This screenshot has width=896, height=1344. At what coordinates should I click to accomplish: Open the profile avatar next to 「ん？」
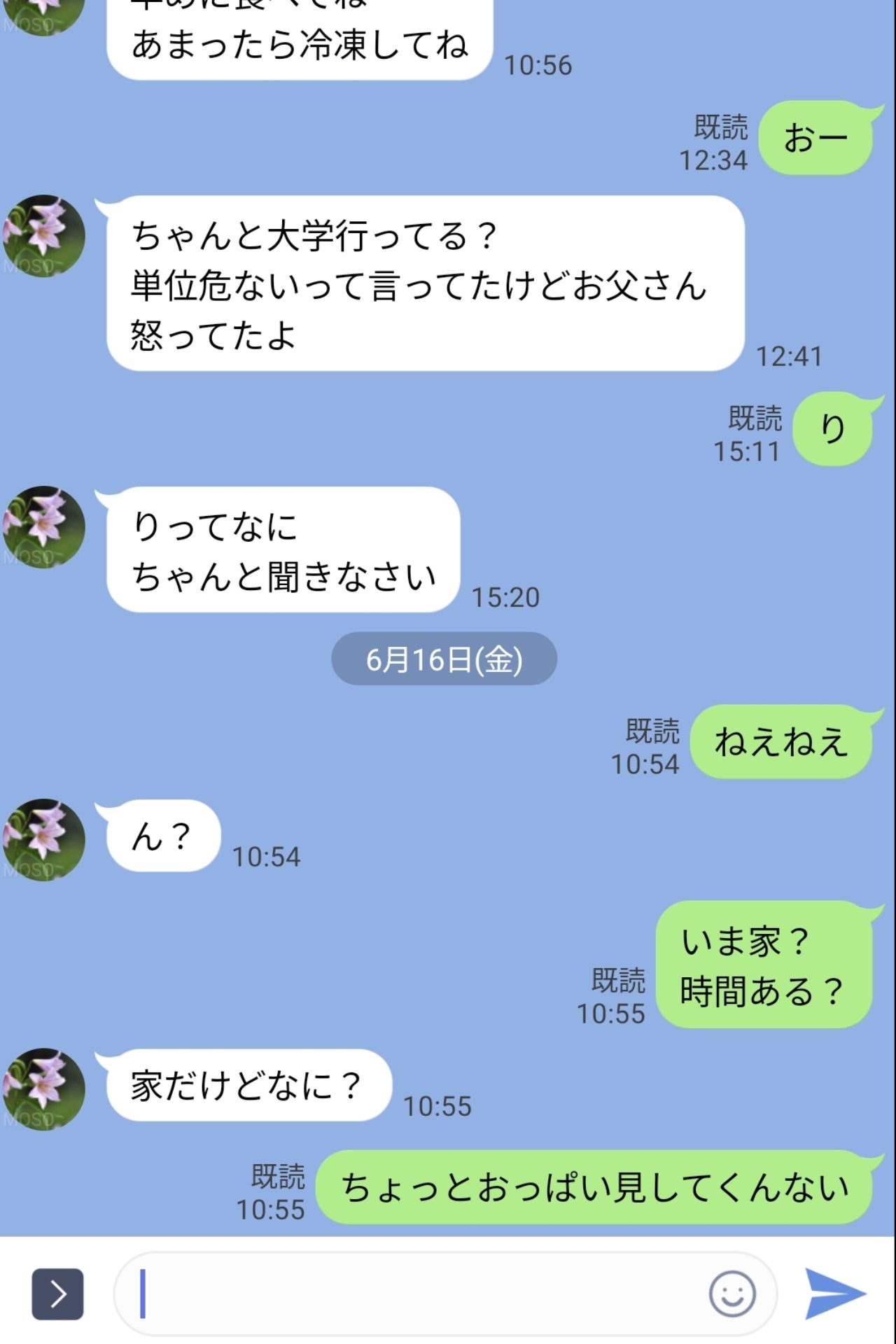(42, 836)
